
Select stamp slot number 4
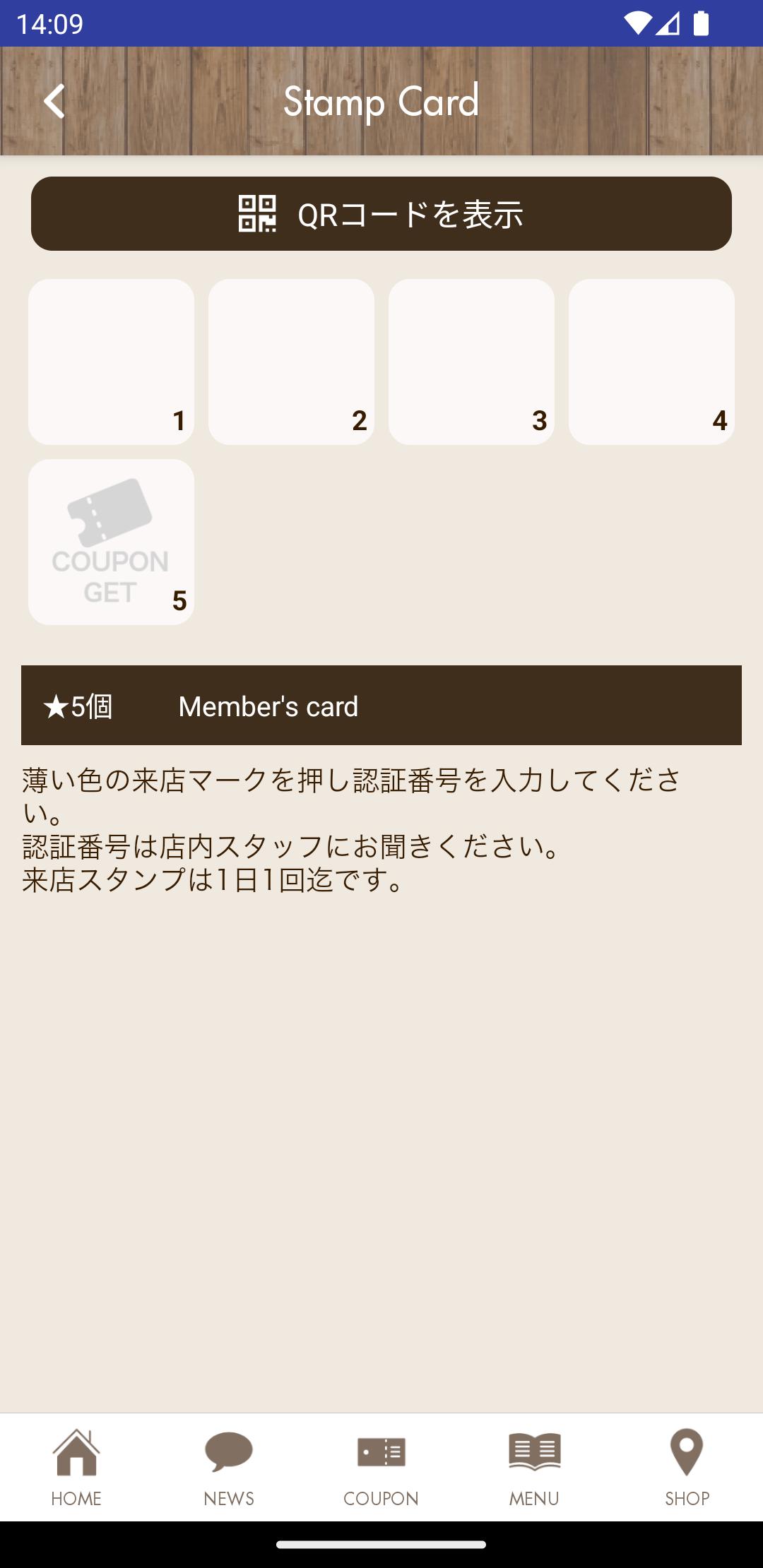(x=651, y=362)
